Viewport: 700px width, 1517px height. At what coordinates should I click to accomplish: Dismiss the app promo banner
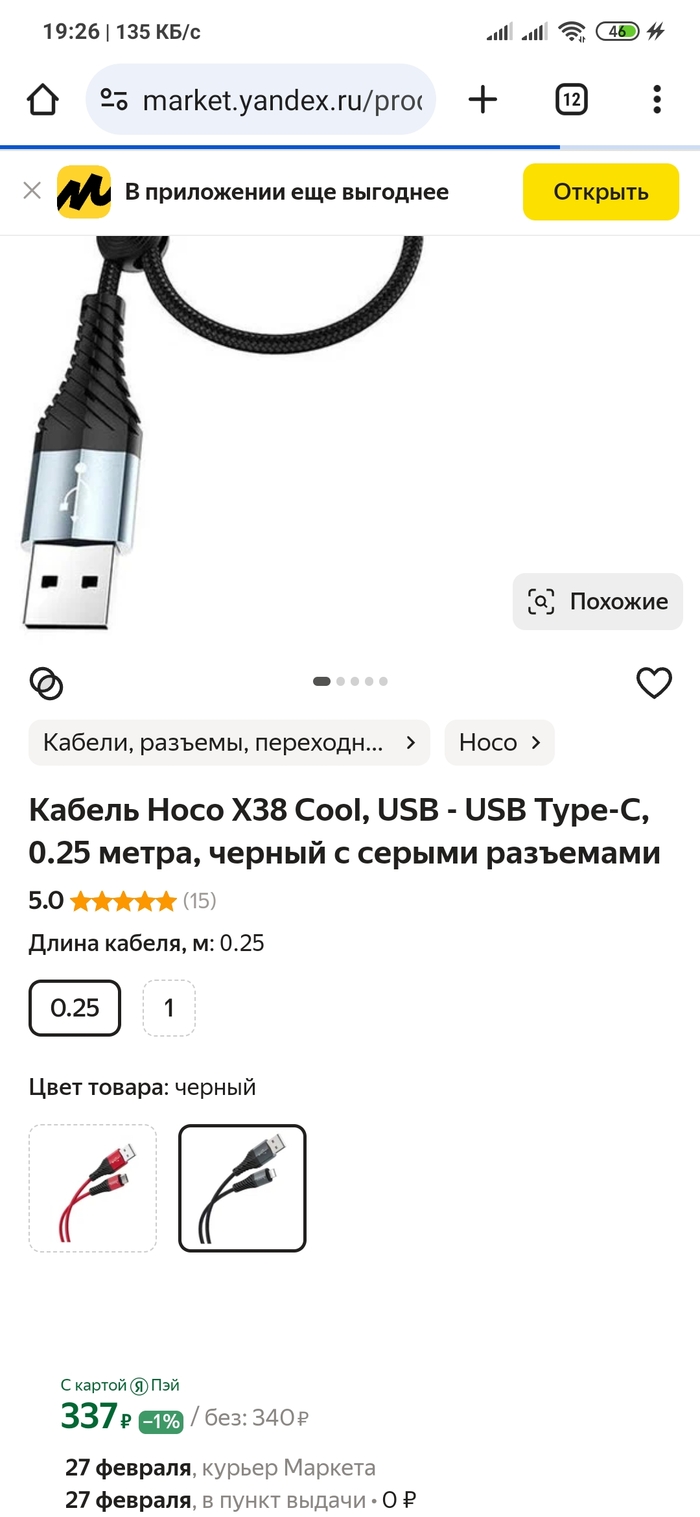[x=32, y=191]
